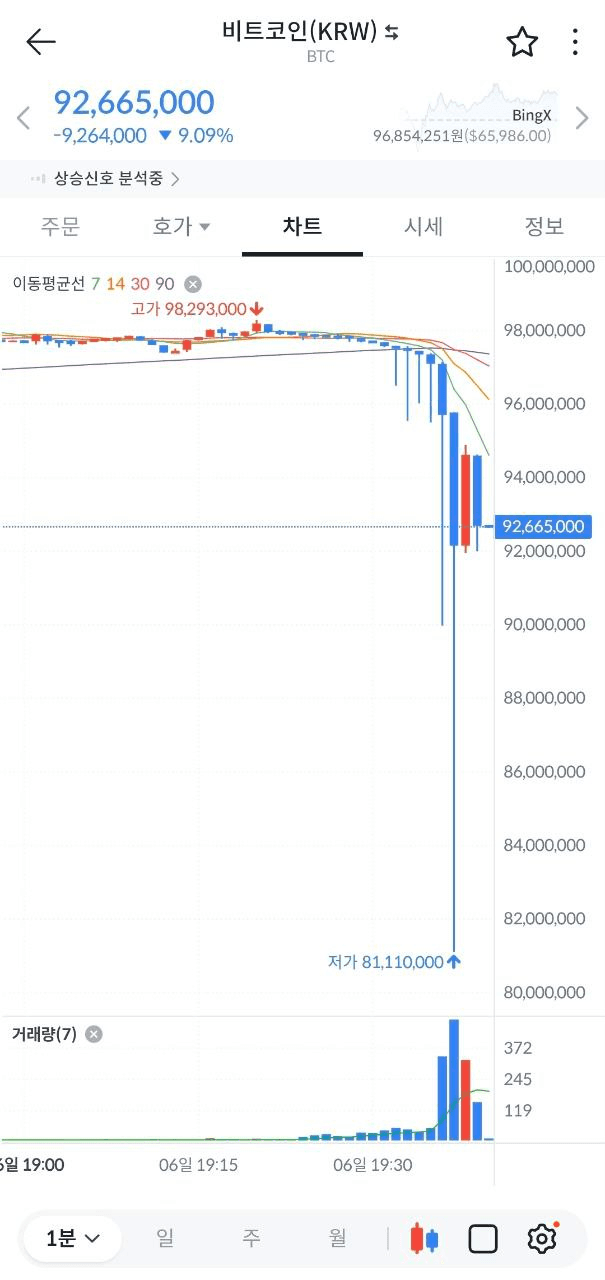The image size is (605, 1280).
Task: Switch to the 시세 tab
Action: pyautogui.click(x=423, y=226)
